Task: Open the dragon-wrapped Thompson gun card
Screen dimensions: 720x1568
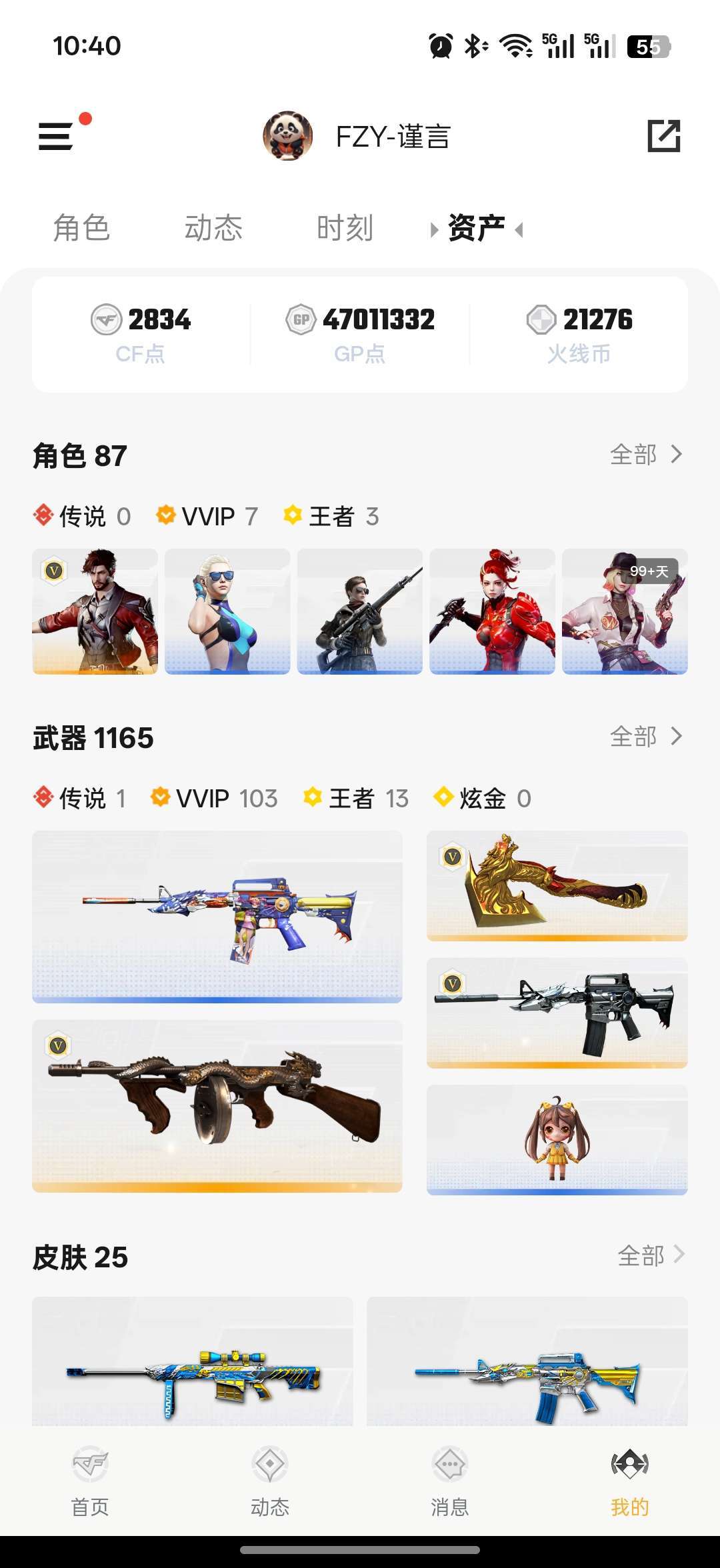Action: [217, 1105]
